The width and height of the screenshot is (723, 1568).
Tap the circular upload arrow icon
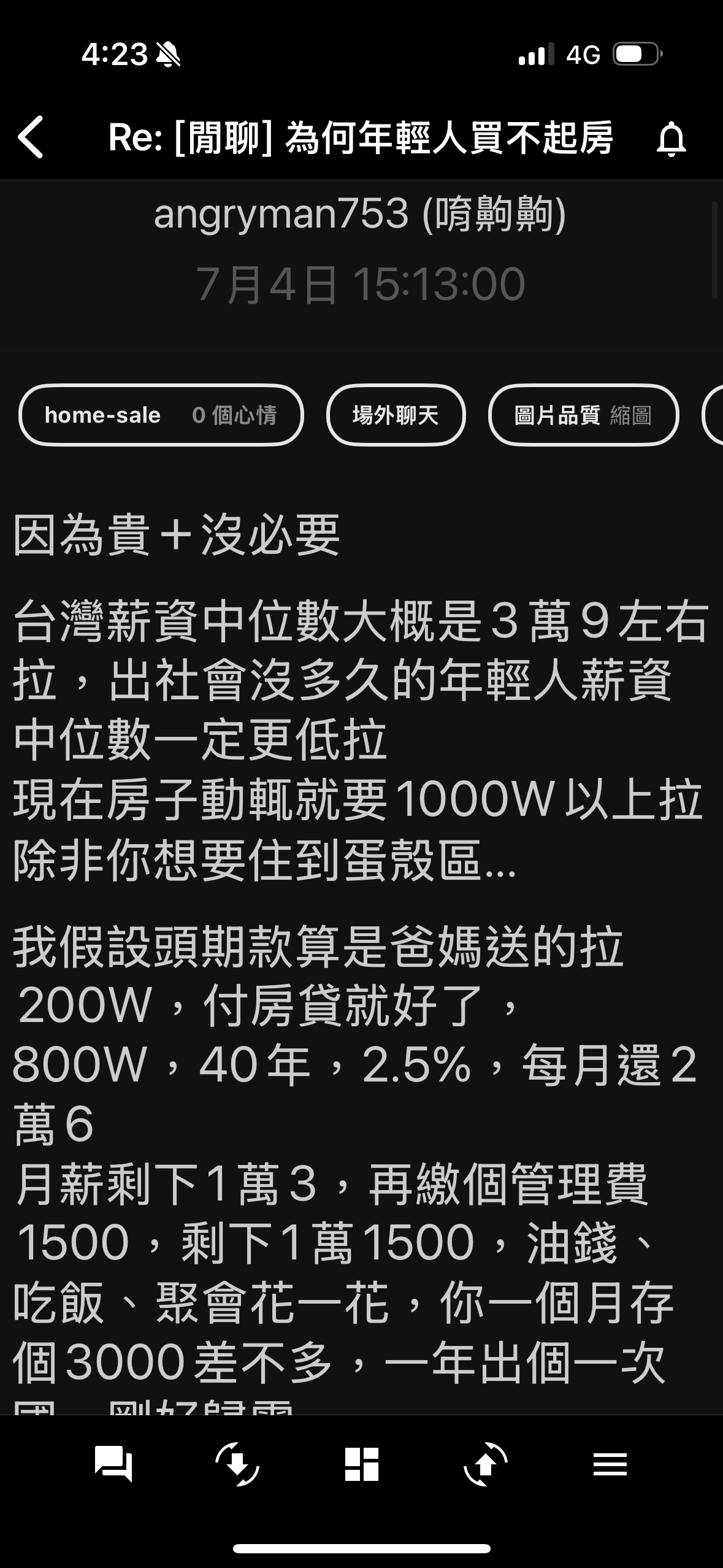(x=486, y=1464)
